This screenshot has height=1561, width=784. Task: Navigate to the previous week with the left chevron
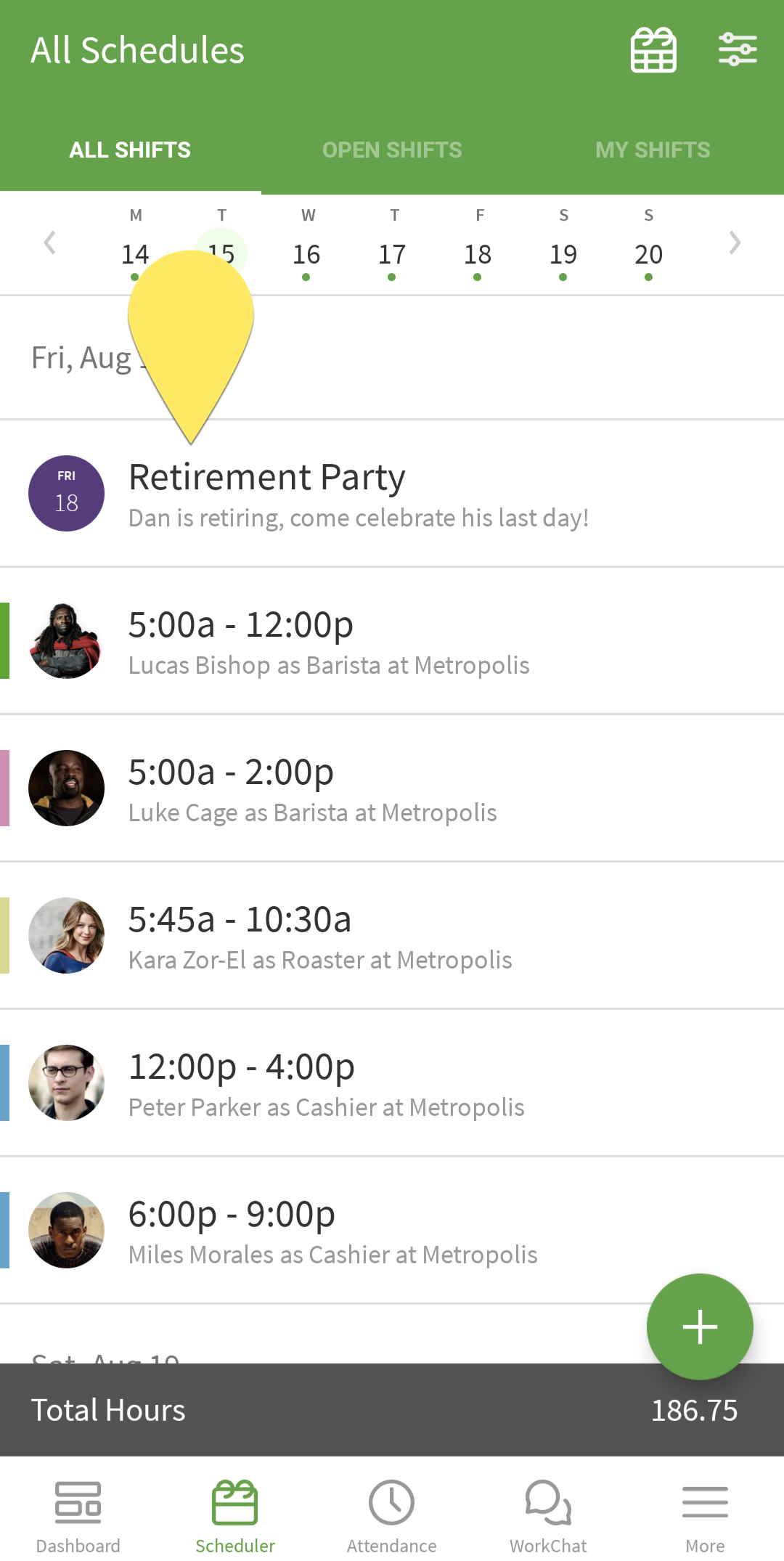click(49, 242)
